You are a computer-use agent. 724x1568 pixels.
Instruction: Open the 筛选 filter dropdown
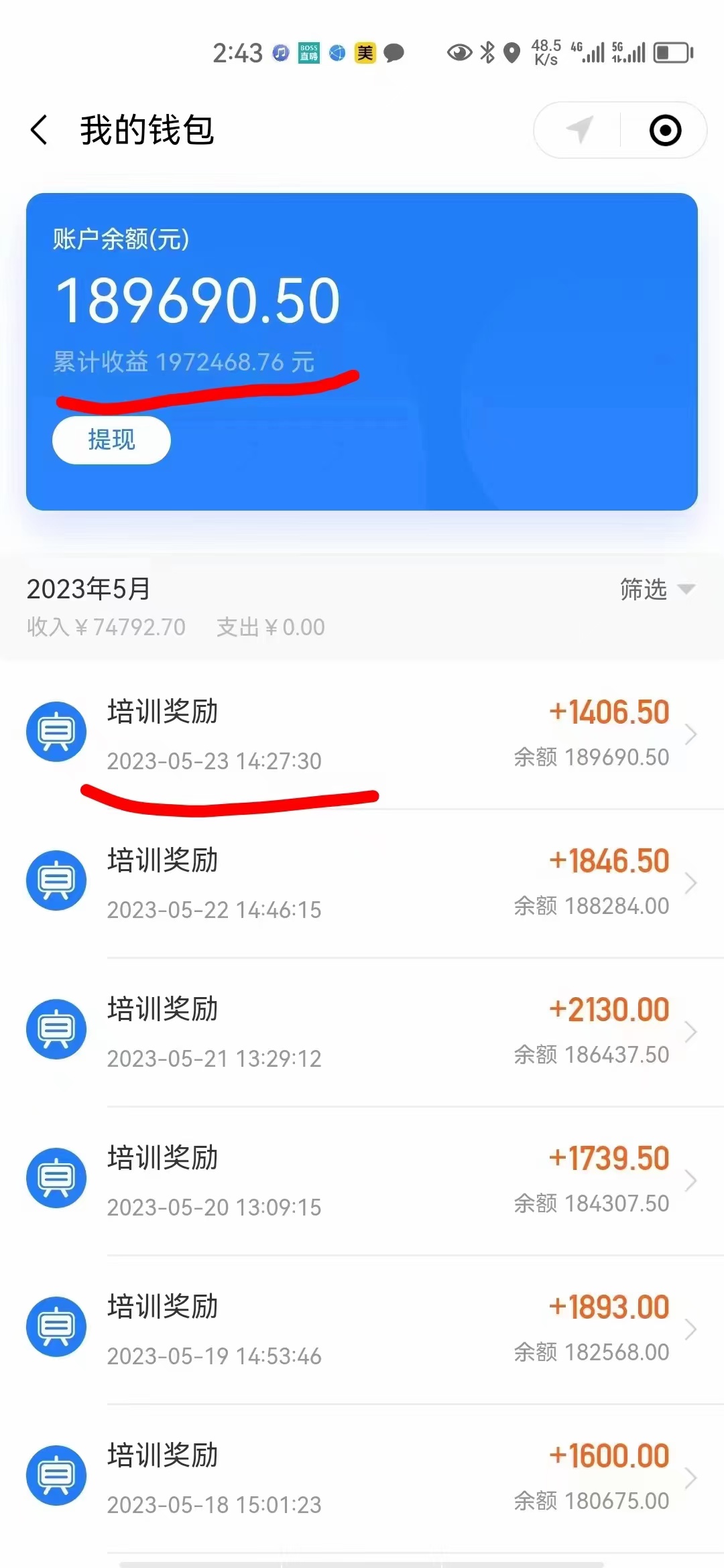[x=656, y=590]
